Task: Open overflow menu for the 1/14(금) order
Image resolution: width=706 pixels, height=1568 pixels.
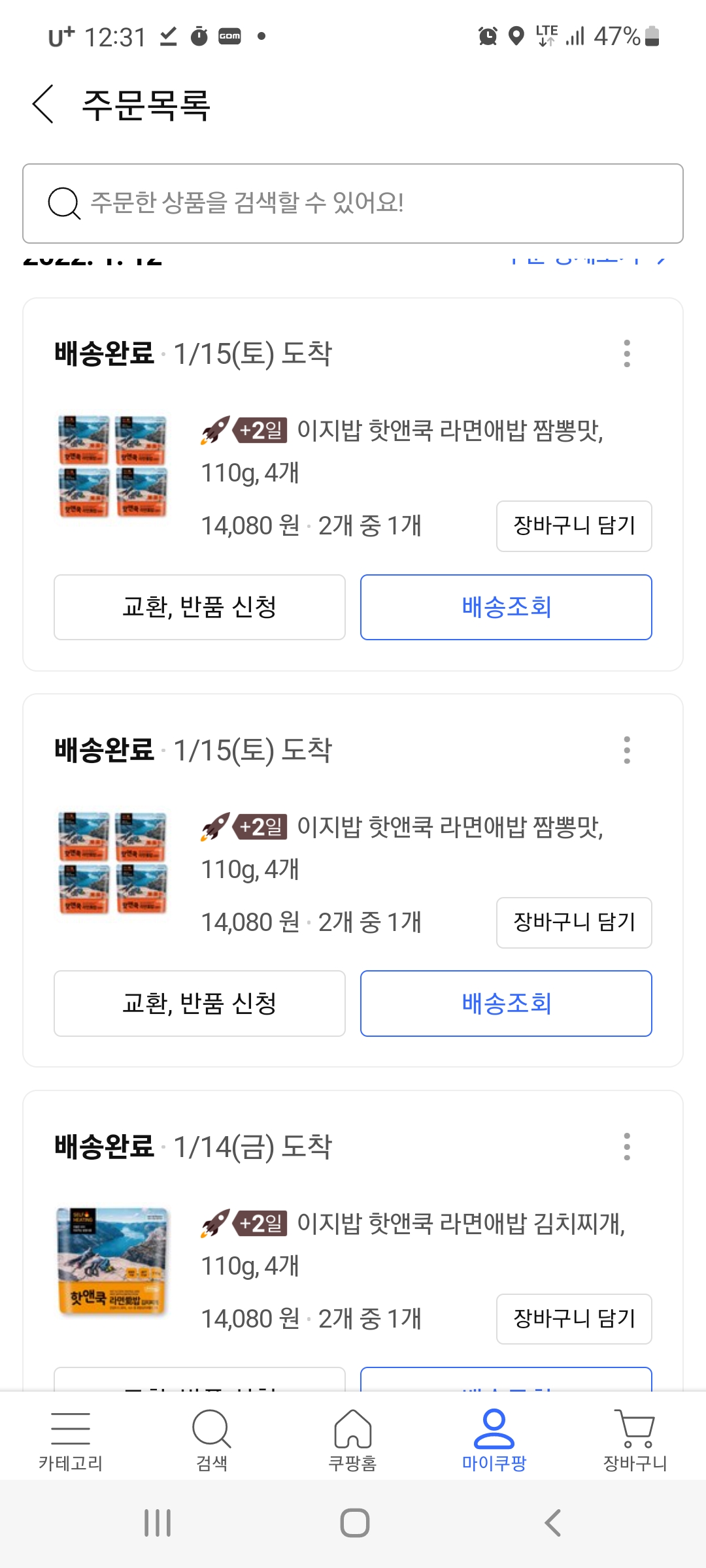Action: click(x=627, y=1147)
